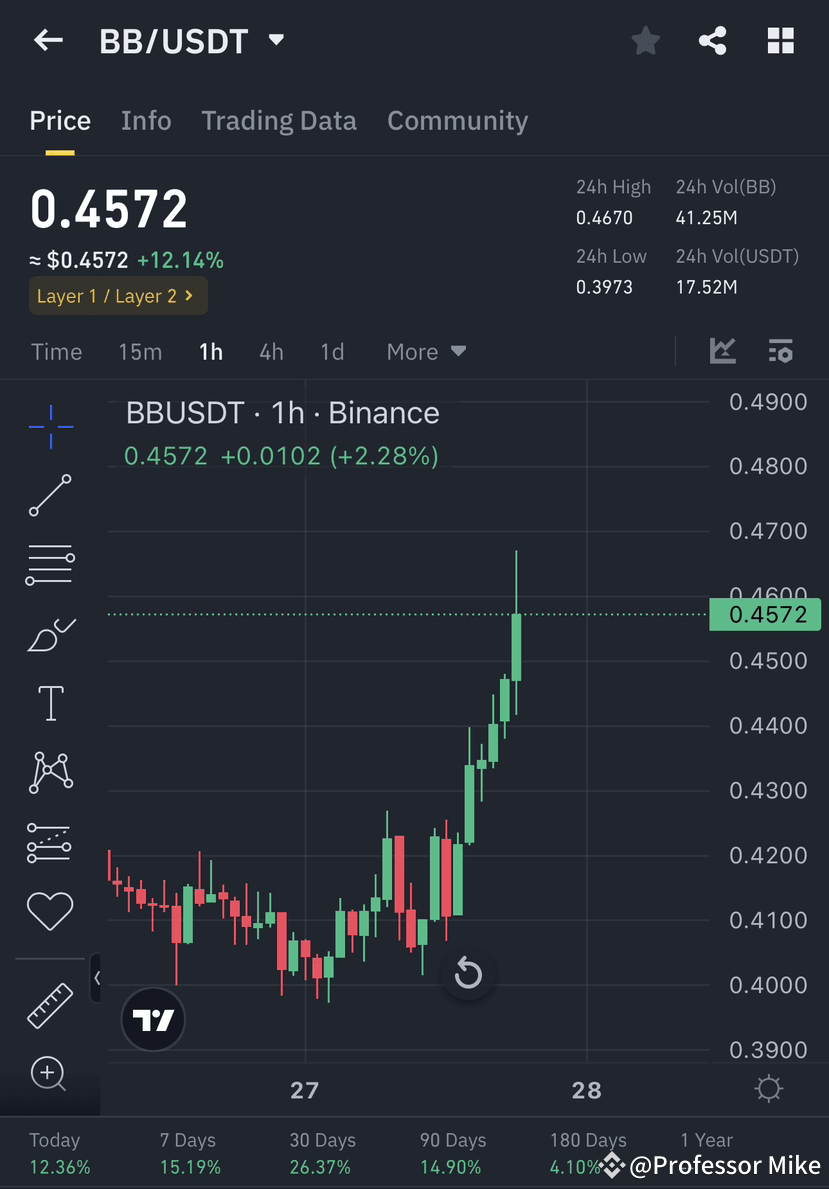Image resolution: width=829 pixels, height=1189 pixels.
Task: Open the Layer 1 / Layer 2 tag link
Action: pos(117,296)
